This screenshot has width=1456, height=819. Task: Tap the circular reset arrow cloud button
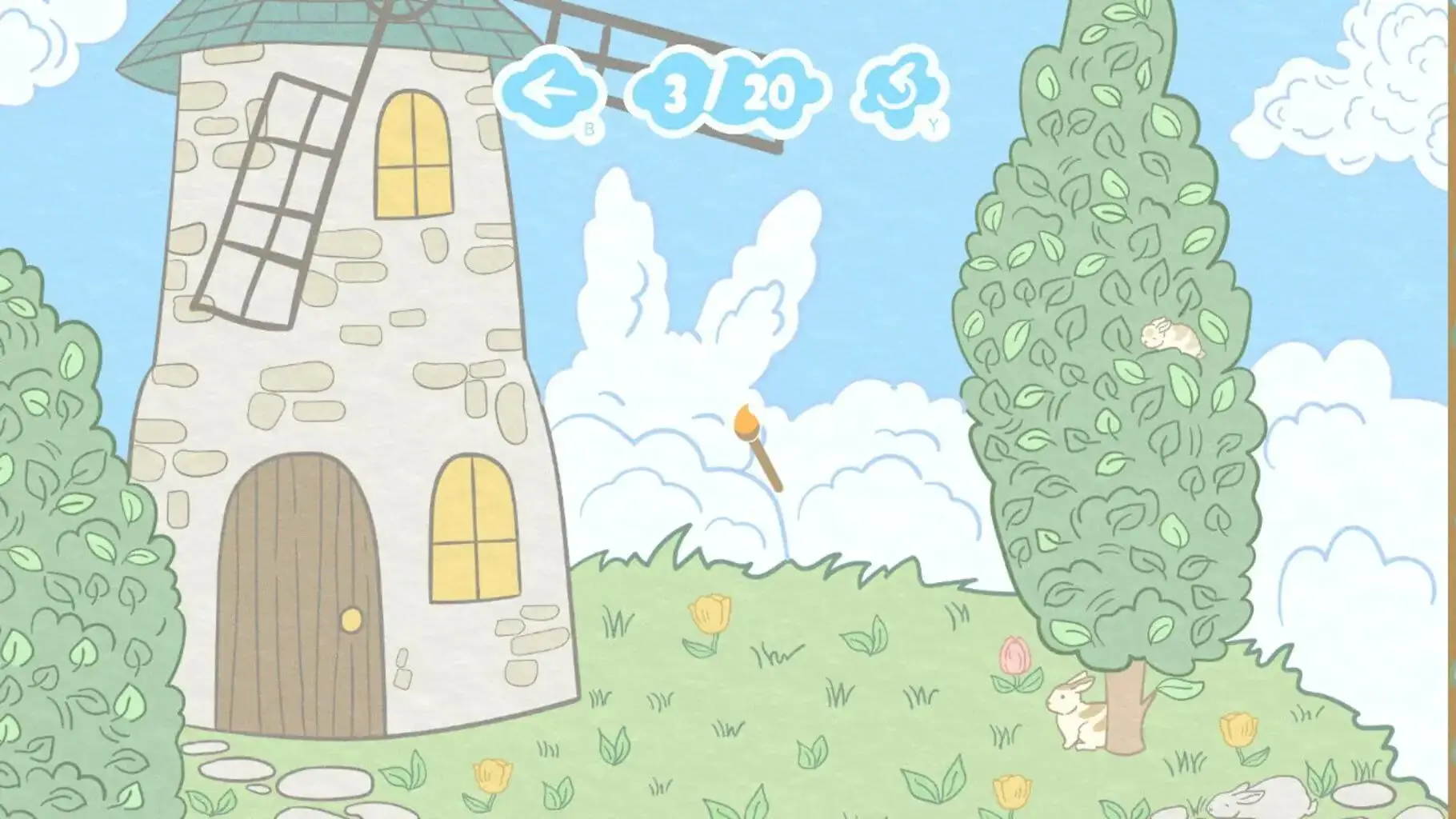click(898, 92)
